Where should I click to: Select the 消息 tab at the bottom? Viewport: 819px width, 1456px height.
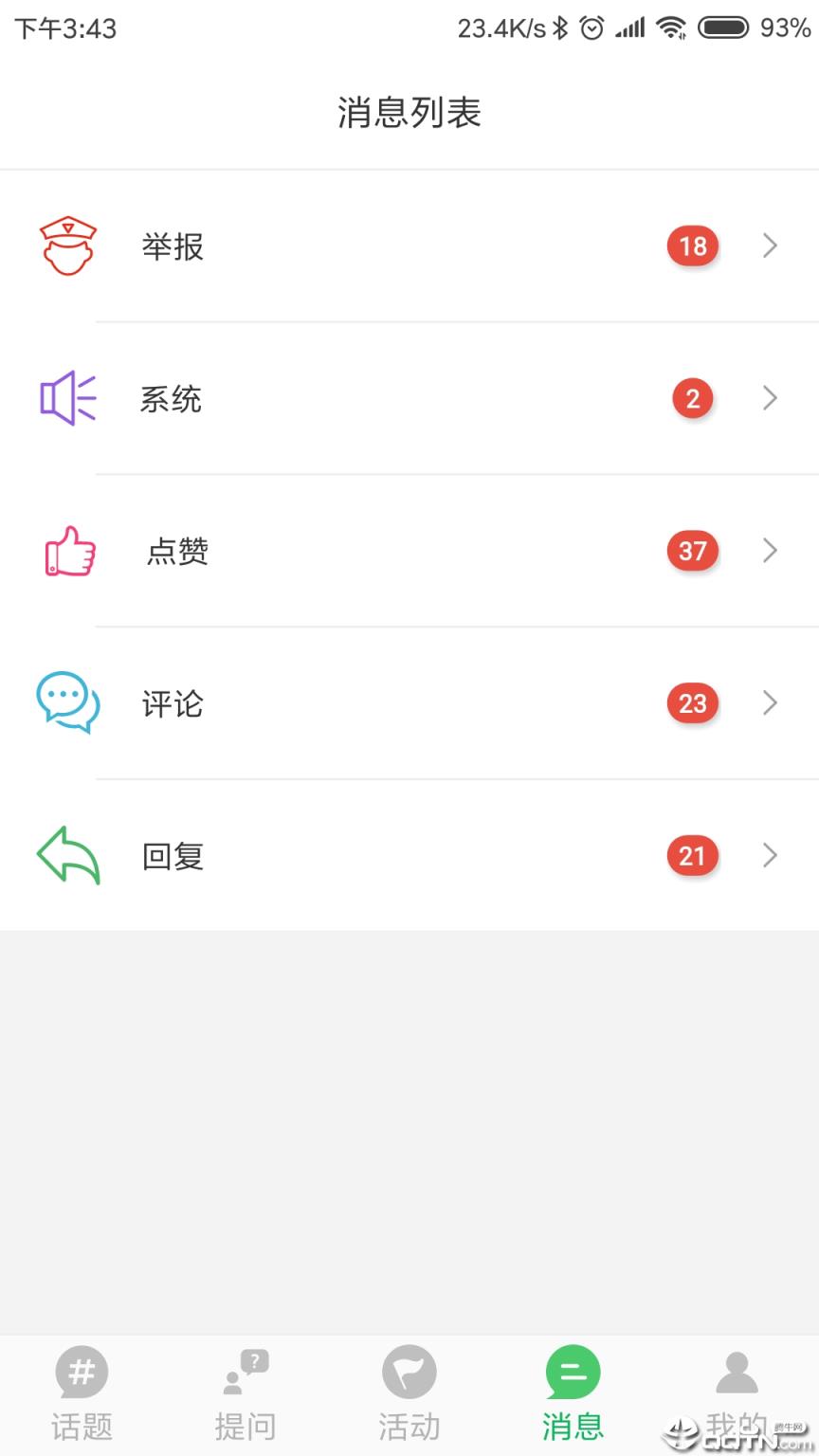[573, 1393]
